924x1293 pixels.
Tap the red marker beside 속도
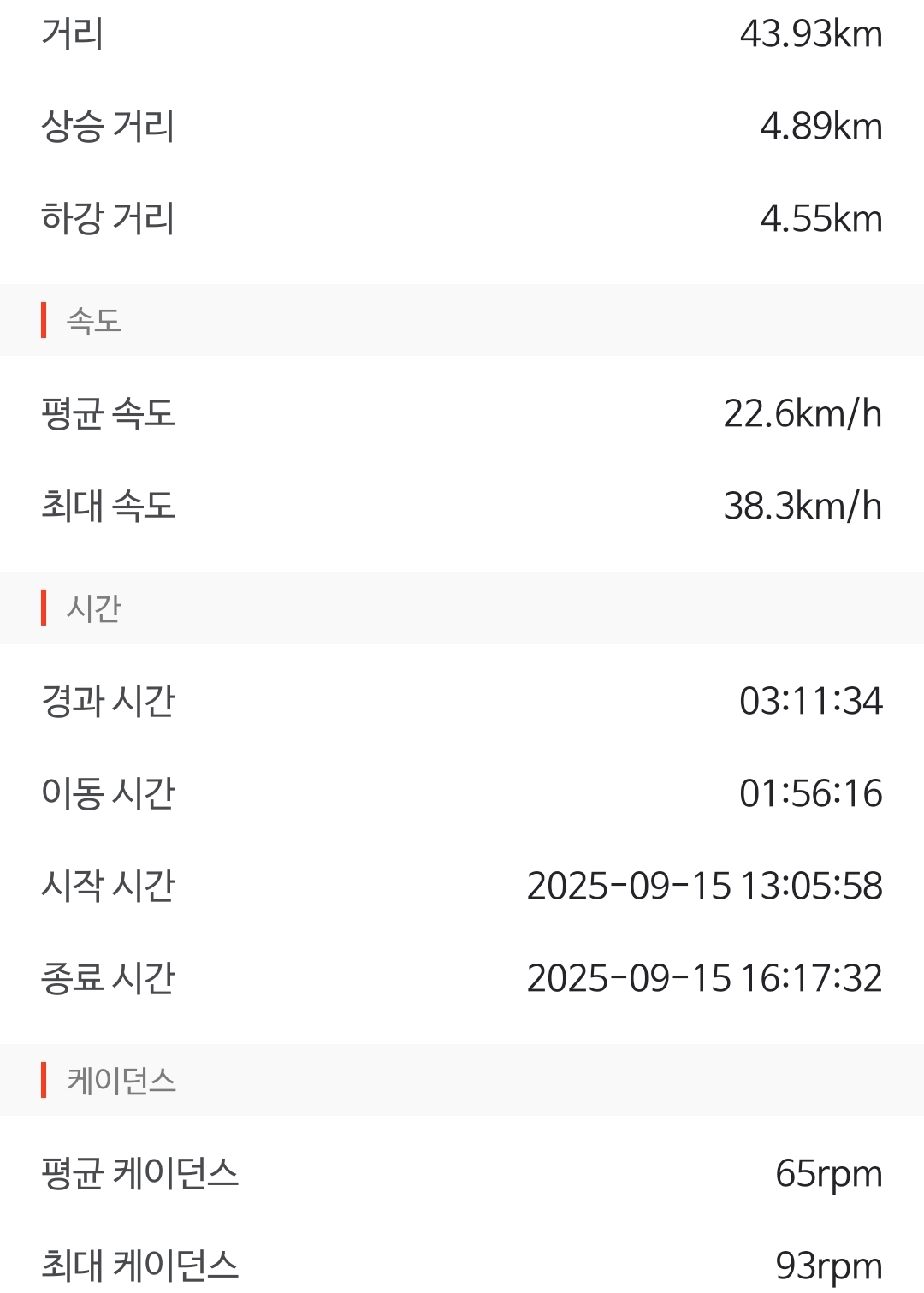(43, 321)
